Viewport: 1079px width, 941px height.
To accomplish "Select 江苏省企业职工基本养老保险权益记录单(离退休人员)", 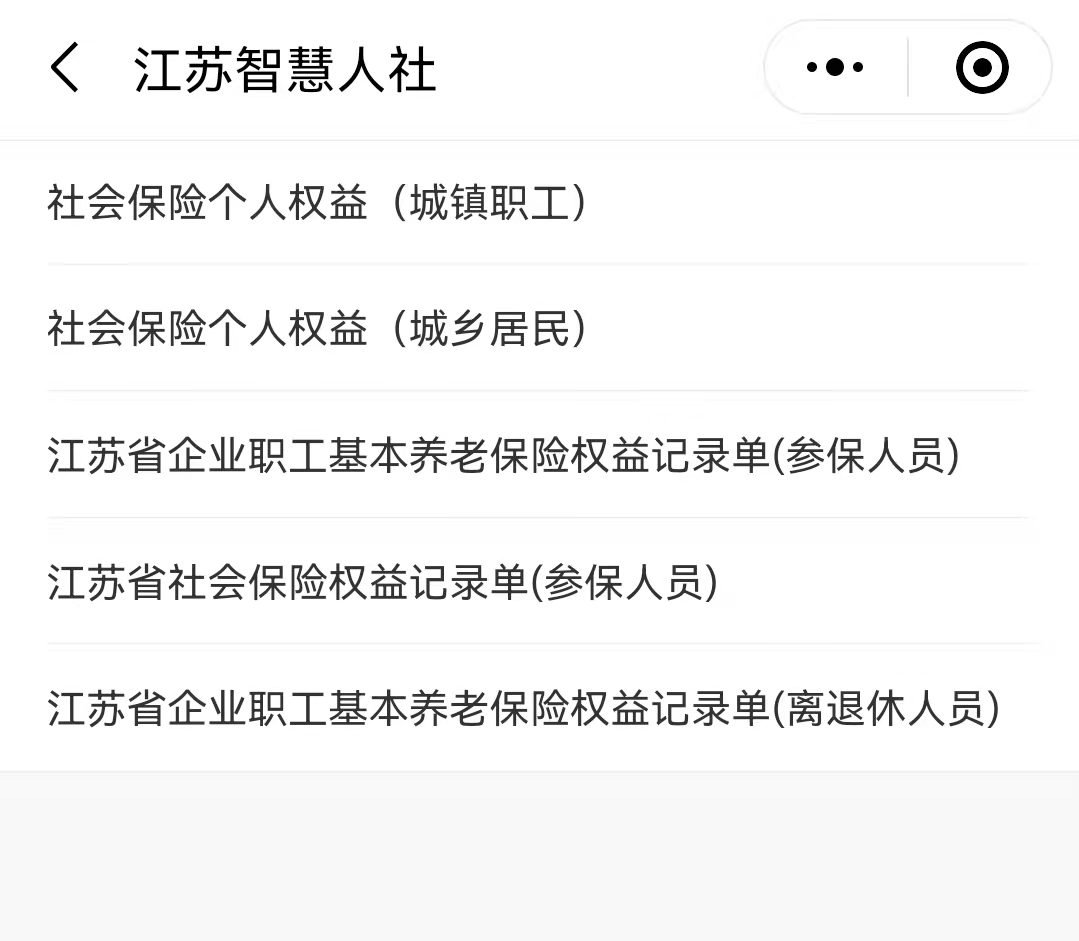I will coord(523,709).
